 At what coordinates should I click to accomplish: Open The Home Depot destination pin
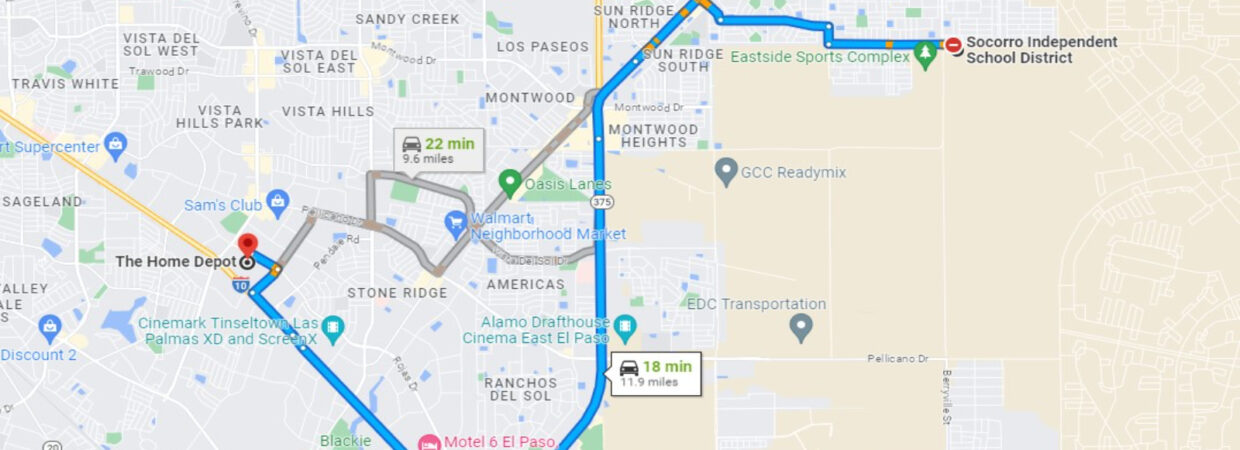tap(247, 245)
